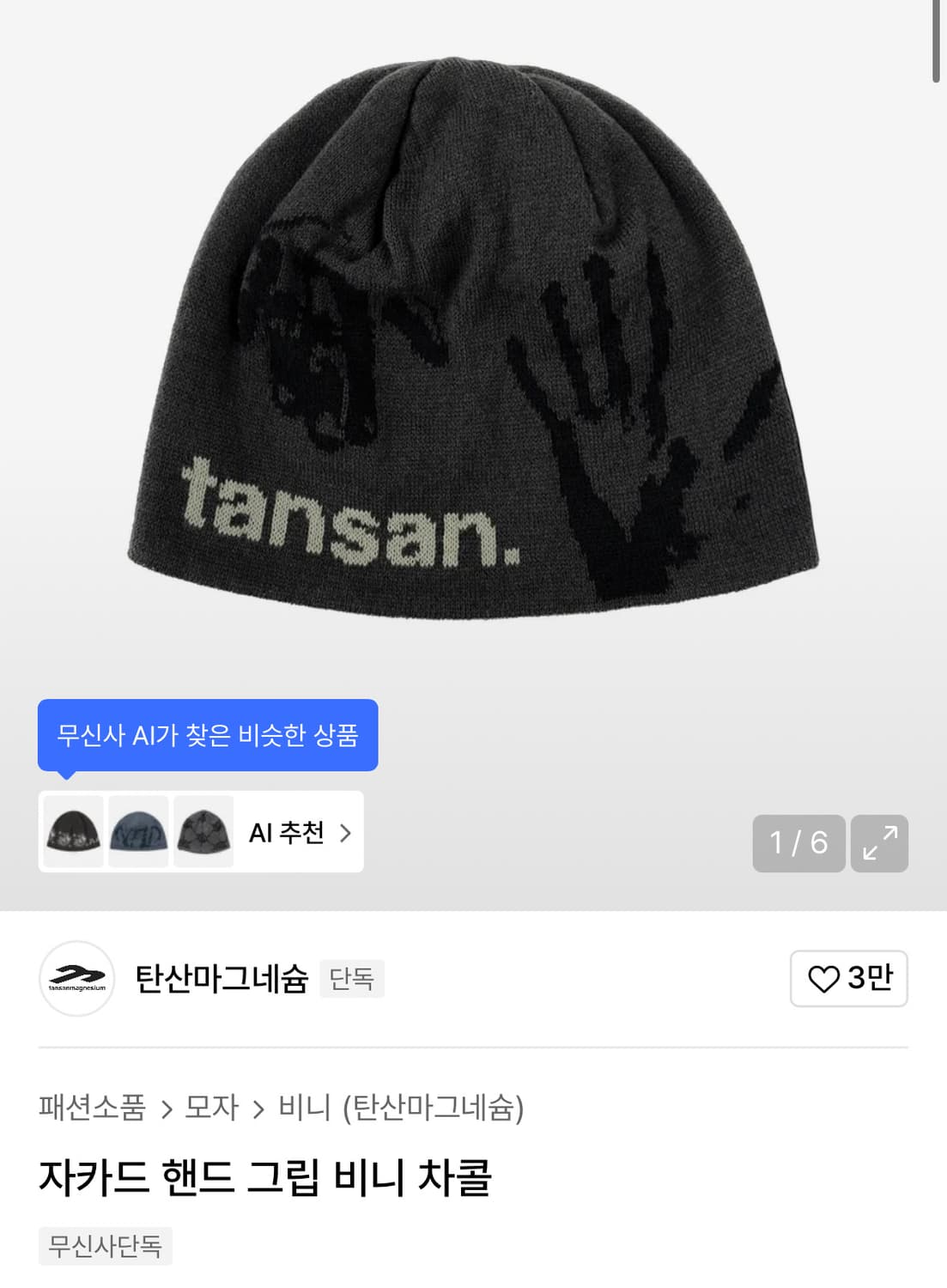Tap the heart icon to like the product
The height and width of the screenshot is (1288, 947).
click(x=826, y=979)
